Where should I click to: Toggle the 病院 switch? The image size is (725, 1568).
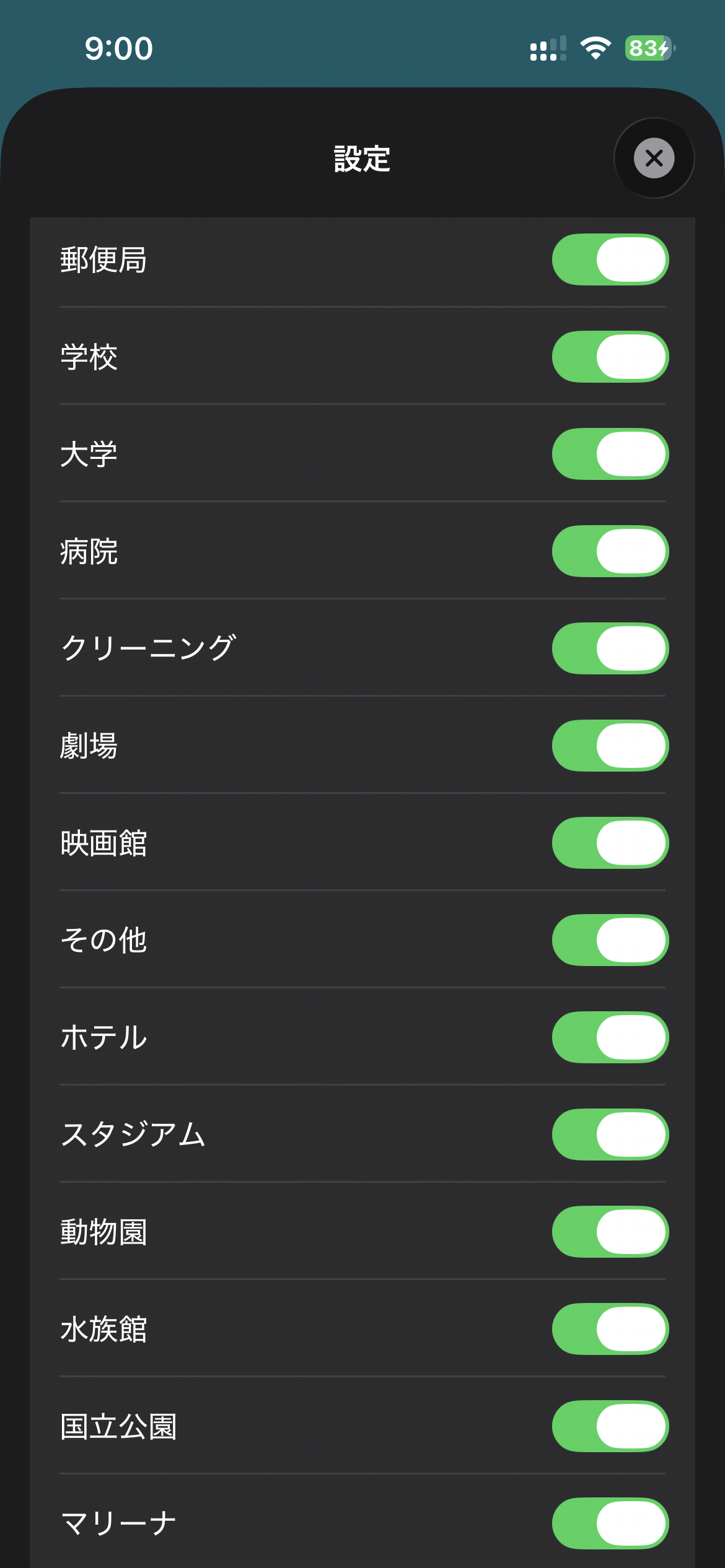[x=610, y=551]
